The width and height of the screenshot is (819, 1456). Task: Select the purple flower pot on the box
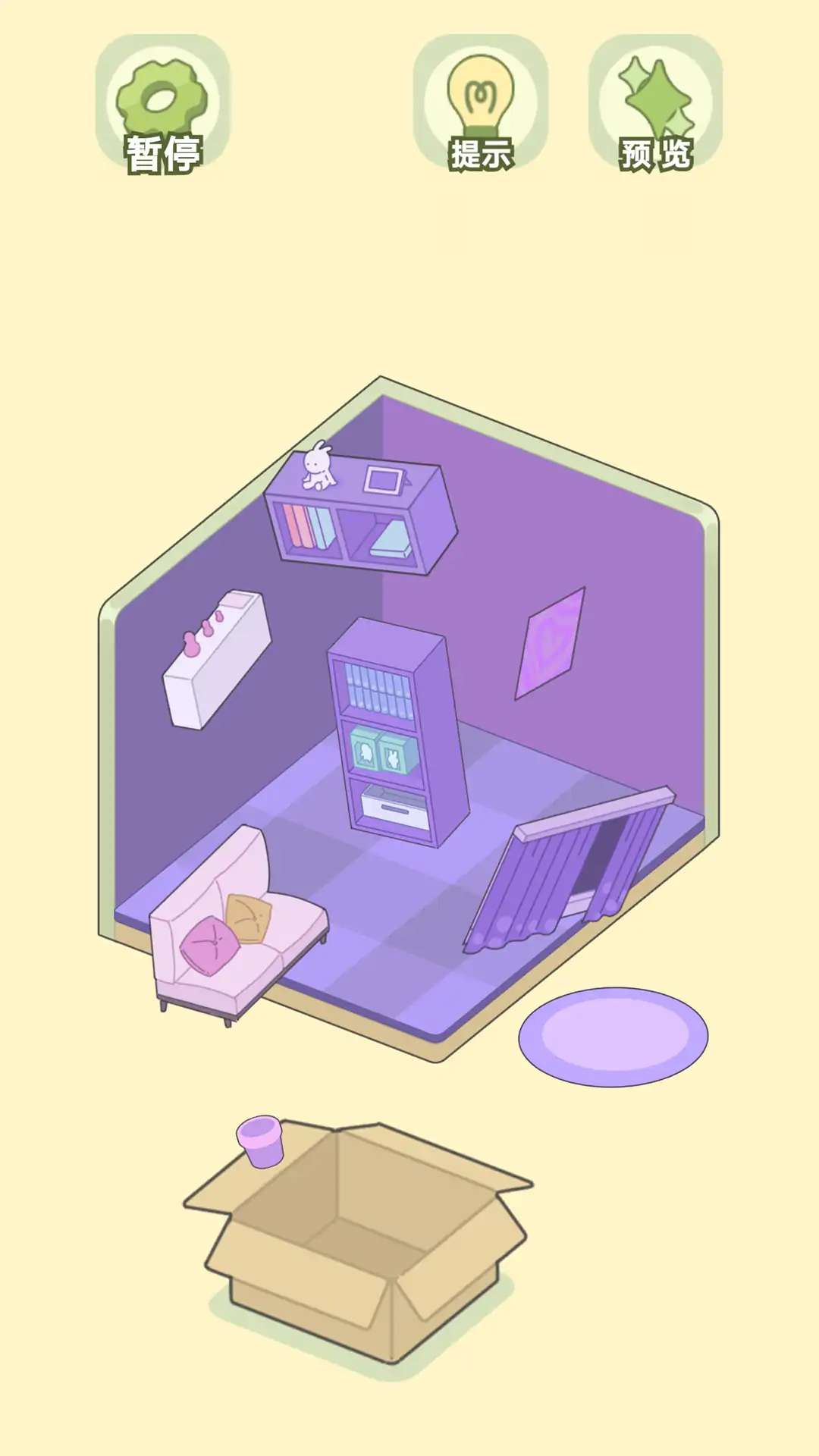(x=261, y=1140)
